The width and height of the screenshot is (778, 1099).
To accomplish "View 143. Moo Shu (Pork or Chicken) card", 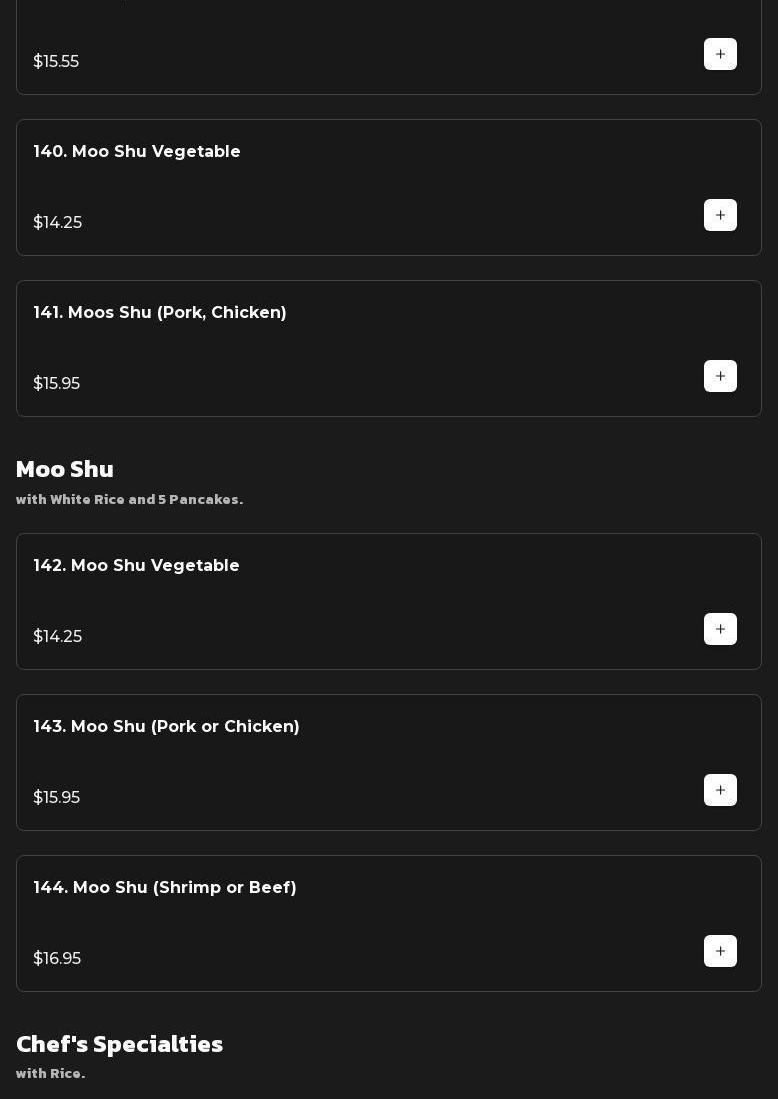I will click(166, 727).
